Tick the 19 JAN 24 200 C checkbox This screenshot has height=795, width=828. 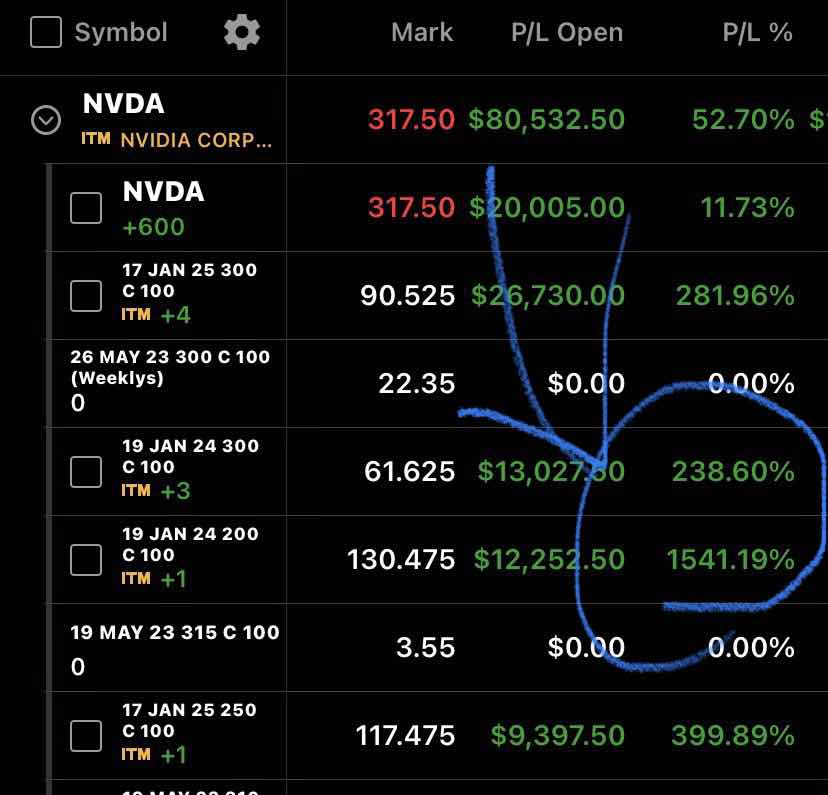86,560
